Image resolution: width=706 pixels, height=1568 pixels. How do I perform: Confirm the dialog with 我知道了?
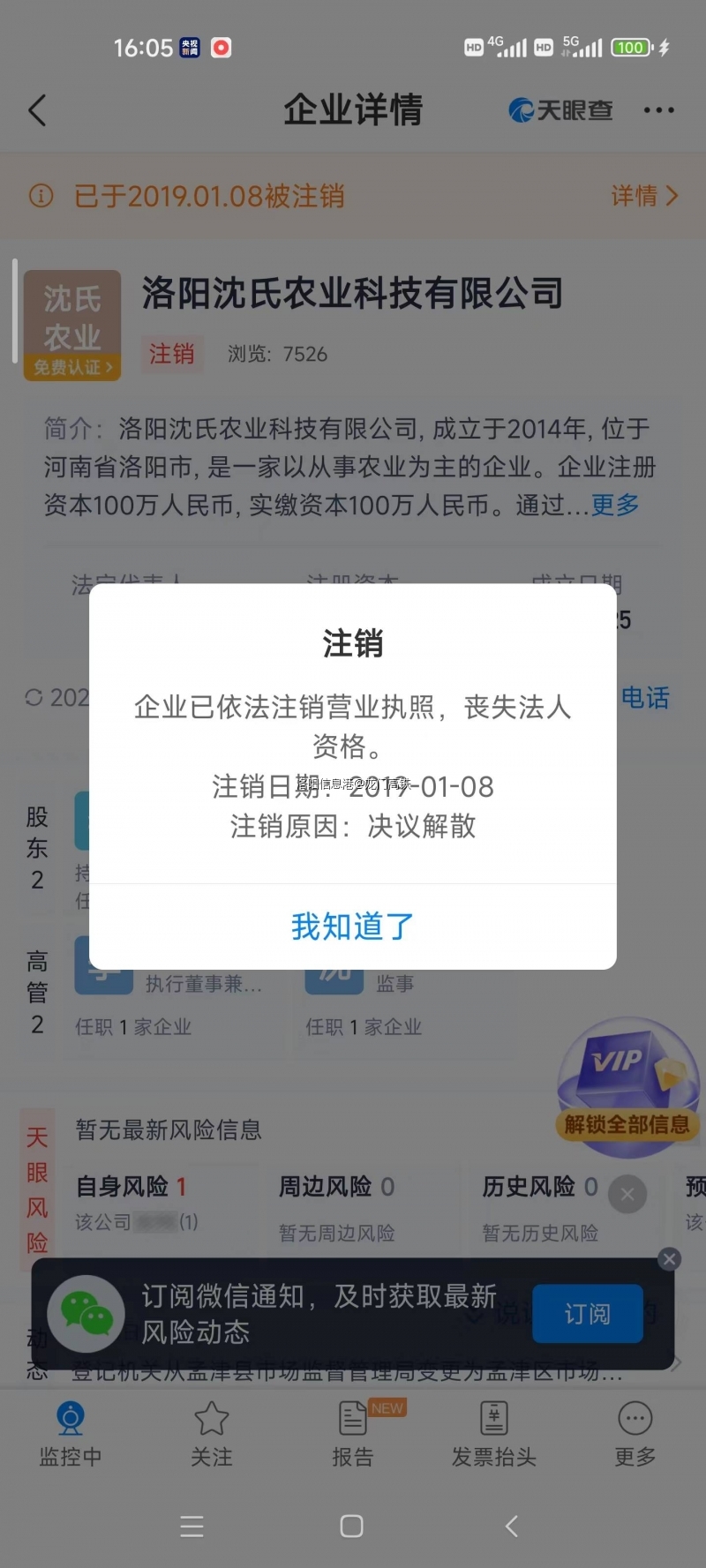352,927
